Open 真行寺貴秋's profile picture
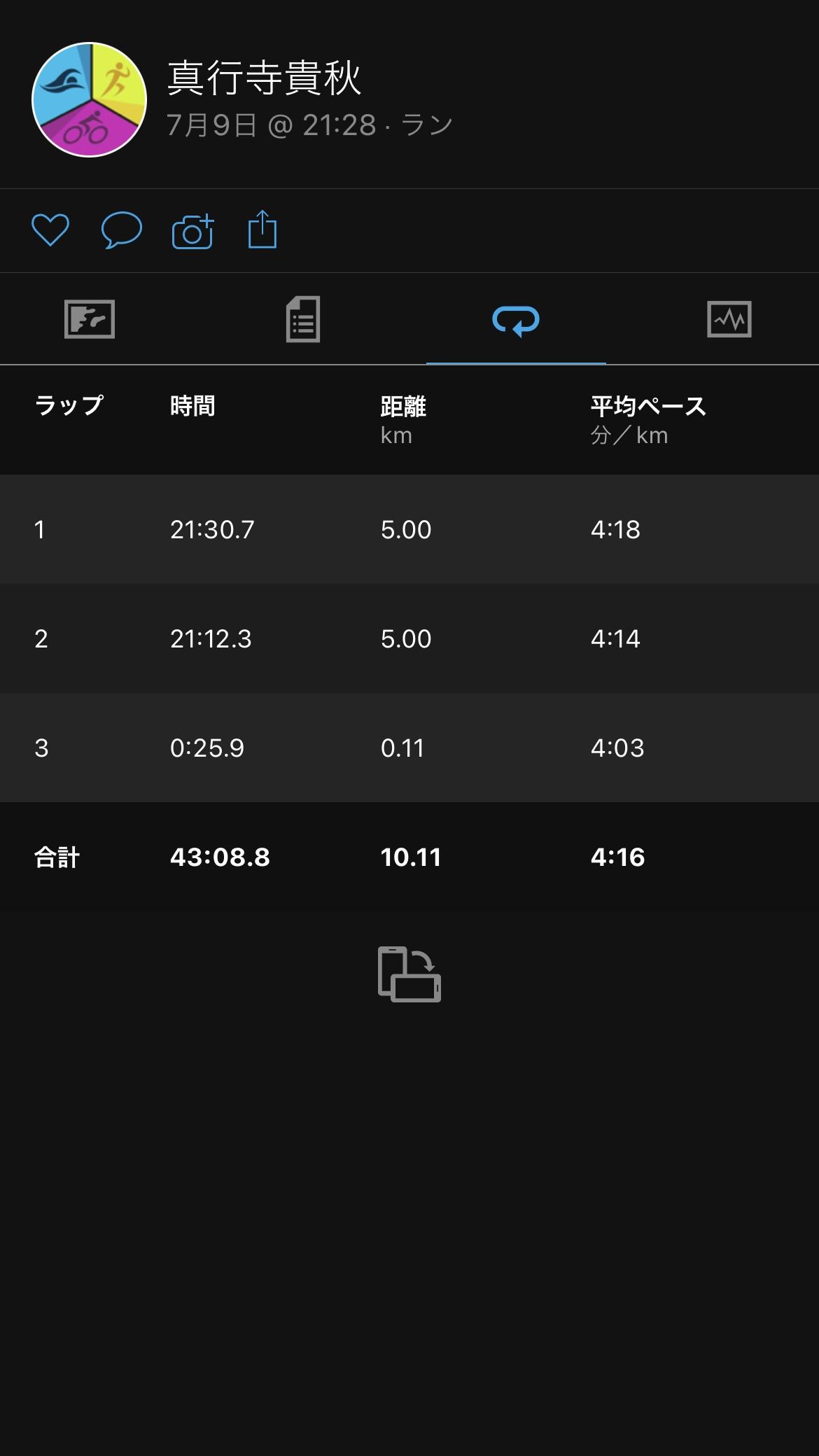This screenshot has height=1456, width=819. (x=90, y=100)
